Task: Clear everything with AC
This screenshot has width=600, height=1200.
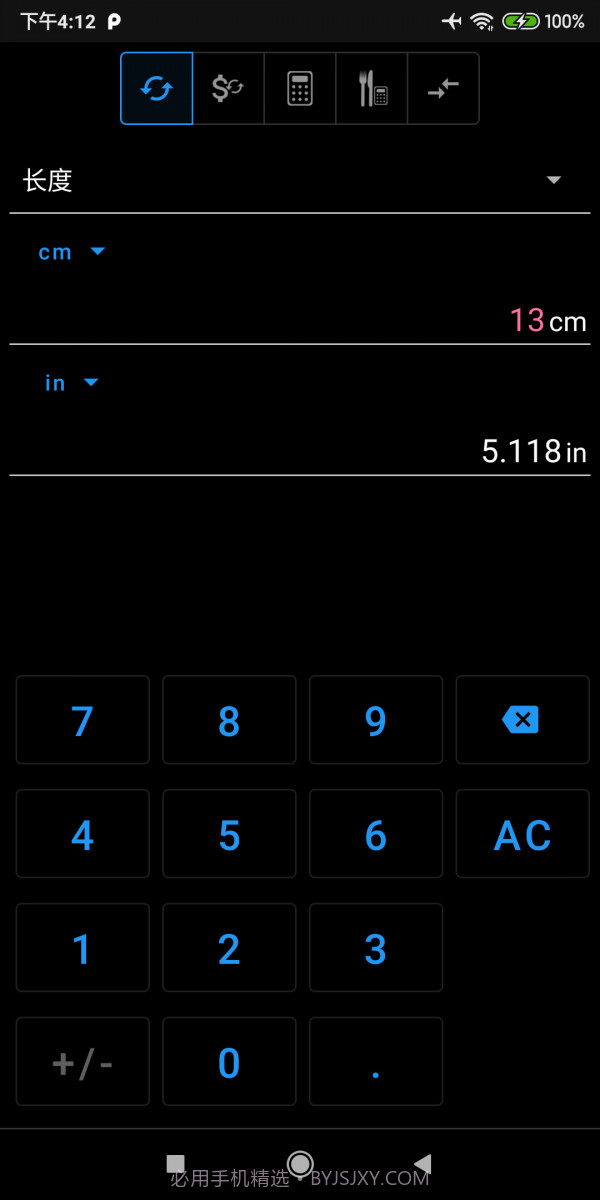Action: [522, 834]
